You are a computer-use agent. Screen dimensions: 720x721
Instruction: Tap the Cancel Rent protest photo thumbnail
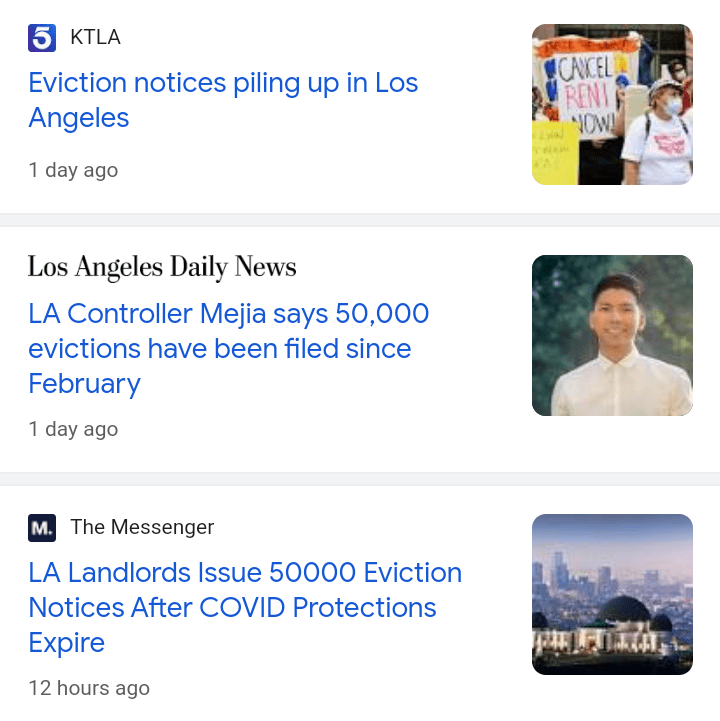point(612,105)
